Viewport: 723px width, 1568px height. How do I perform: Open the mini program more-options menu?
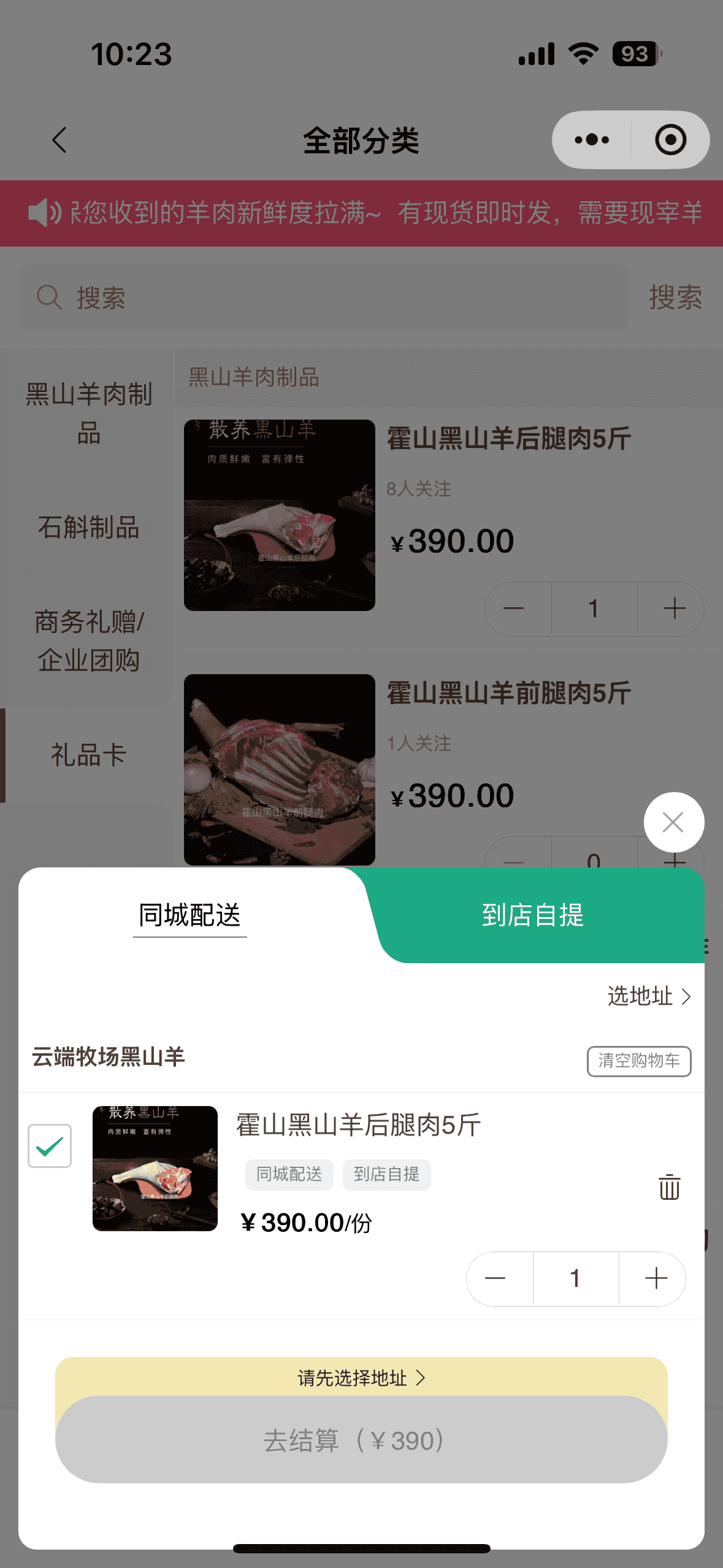592,140
